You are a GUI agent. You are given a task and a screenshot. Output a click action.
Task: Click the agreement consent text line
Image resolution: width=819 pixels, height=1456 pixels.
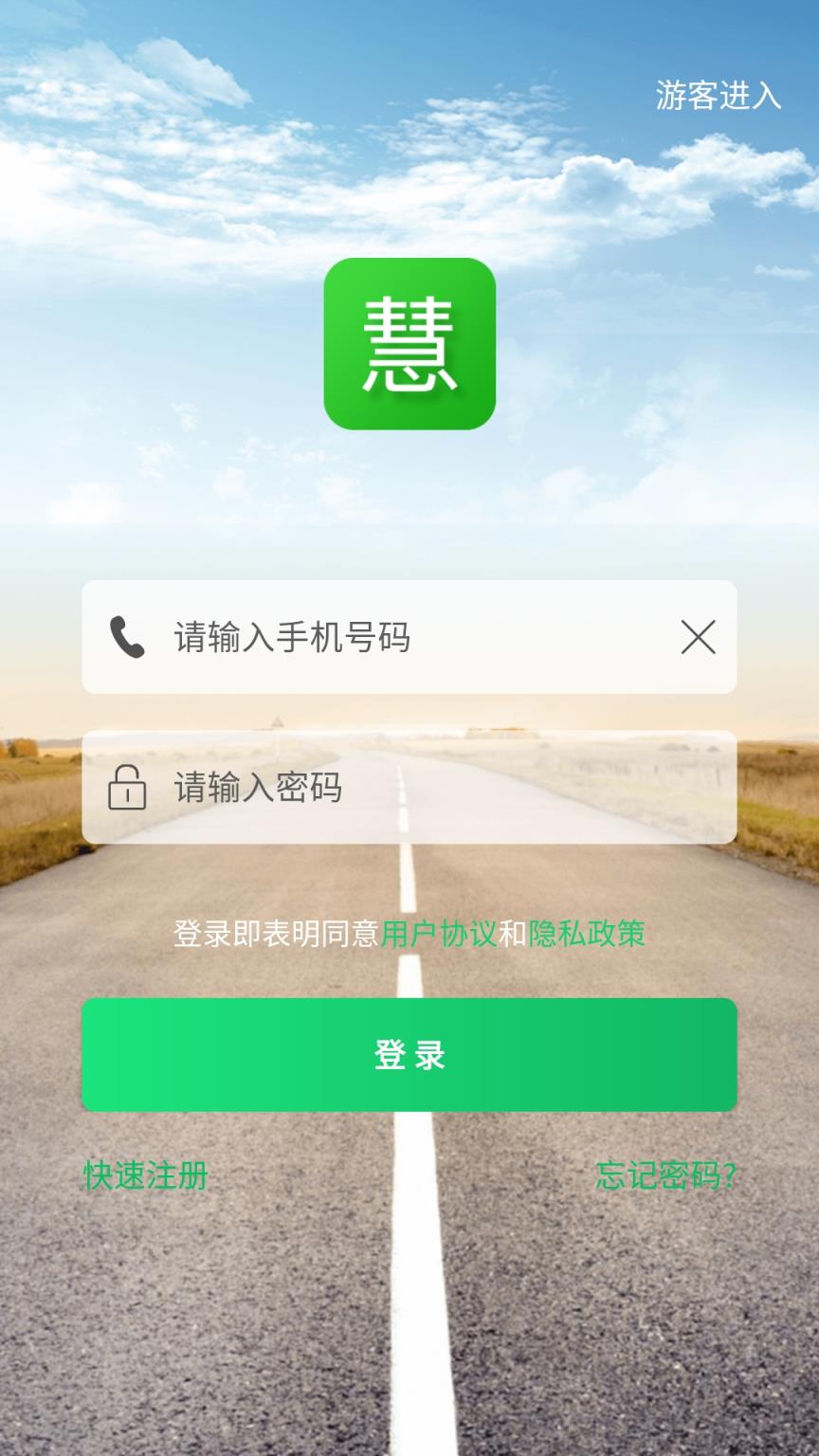click(x=409, y=934)
